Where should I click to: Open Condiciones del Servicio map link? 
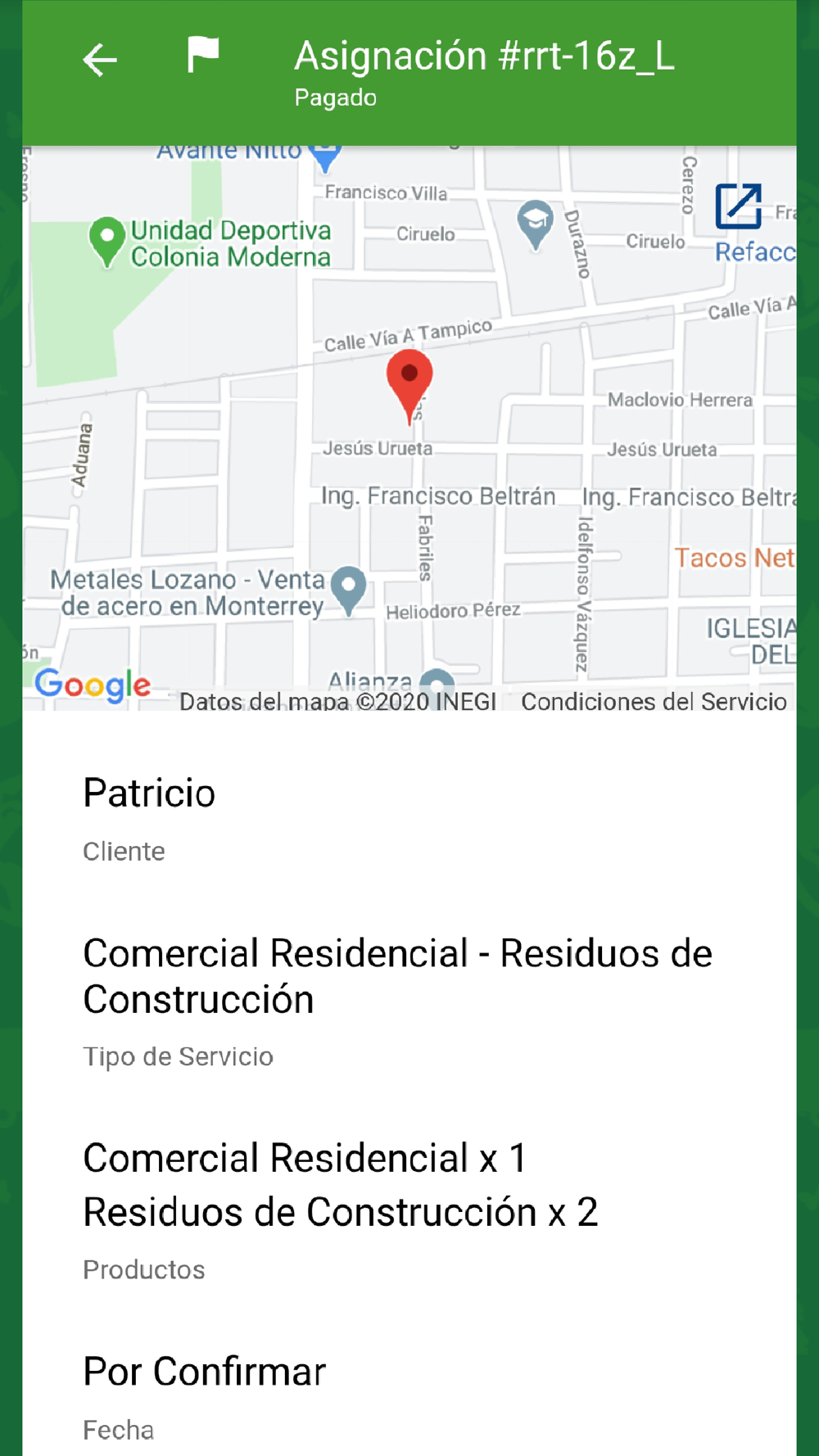click(x=654, y=702)
